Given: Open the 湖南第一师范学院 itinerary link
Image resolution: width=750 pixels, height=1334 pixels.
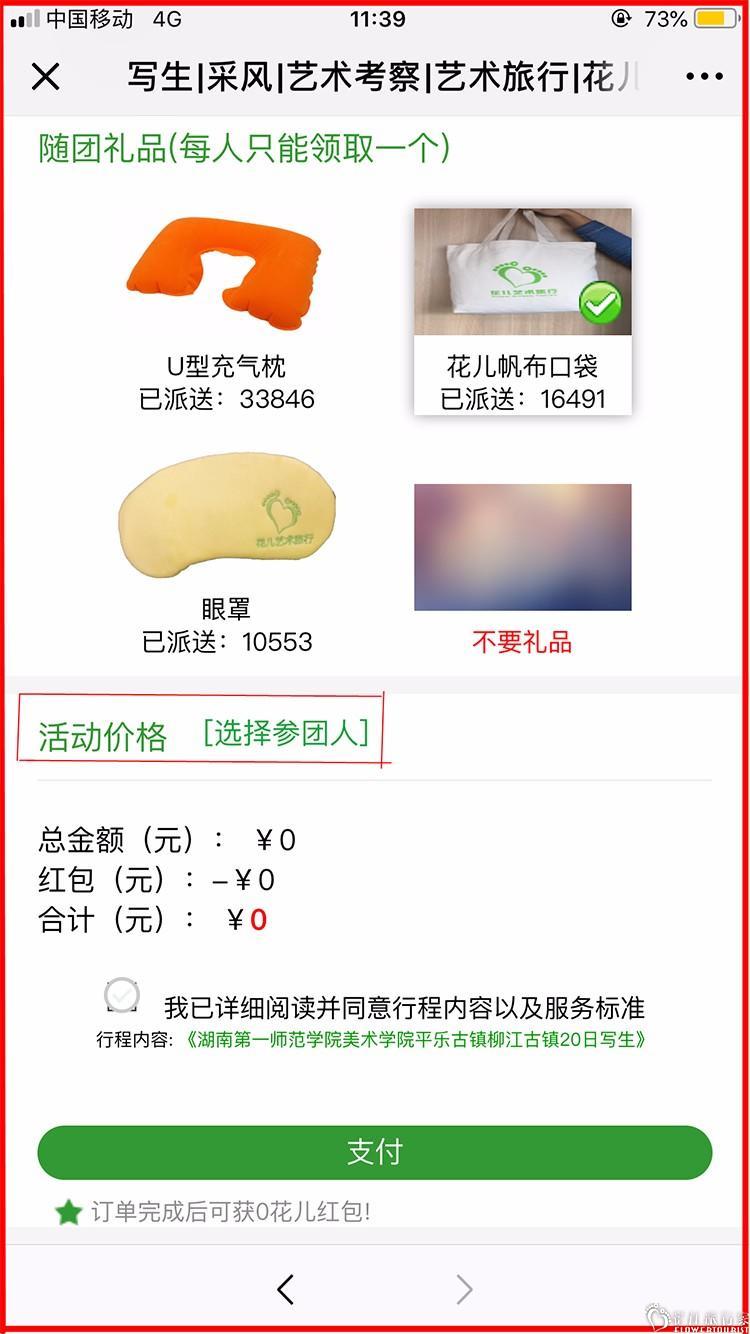Looking at the screenshot, I should (x=416, y=1039).
